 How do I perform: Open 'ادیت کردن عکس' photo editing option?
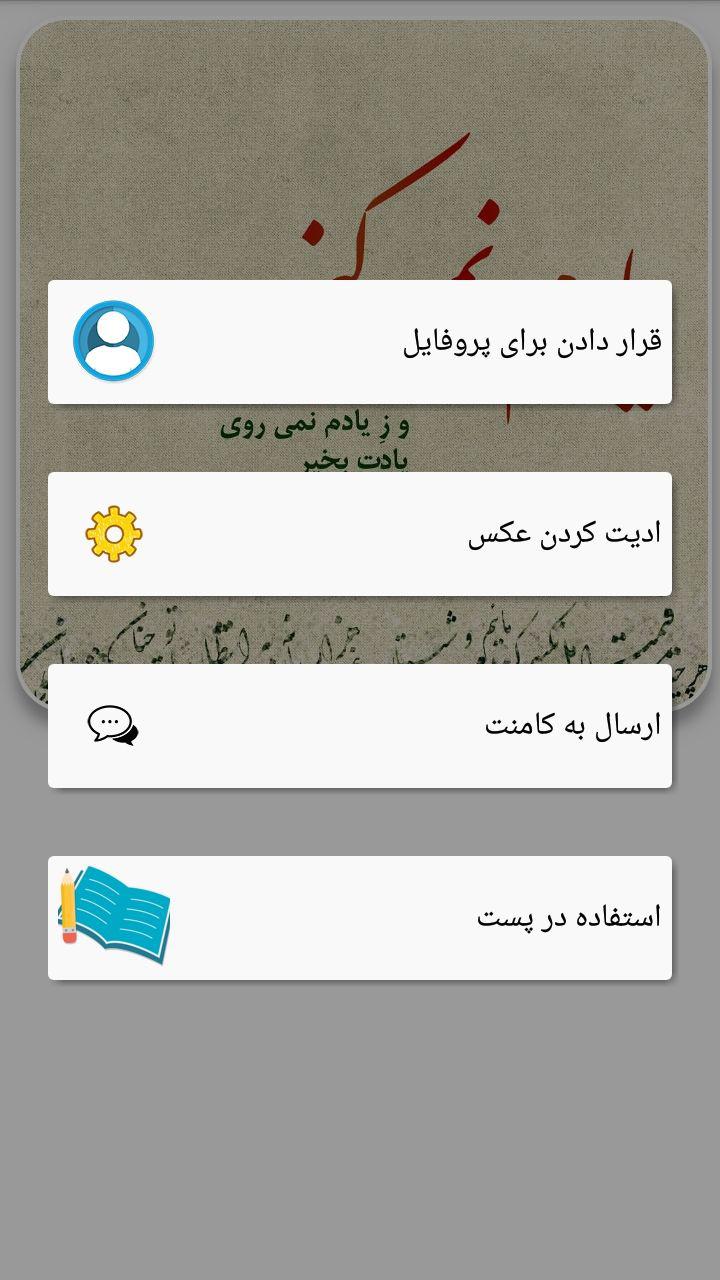coord(360,534)
